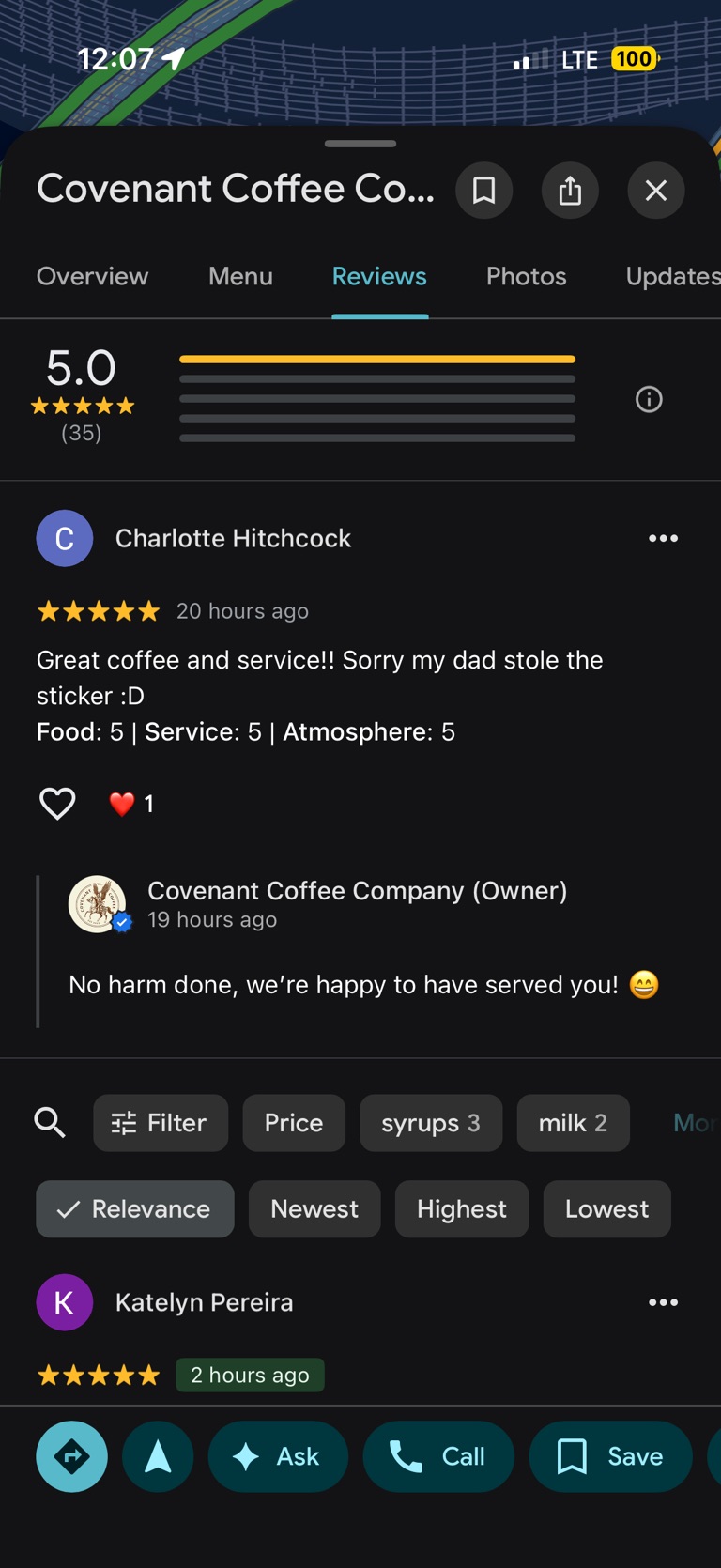Select the Price chip
721x1568 pixels.
[x=294, y=1123]
